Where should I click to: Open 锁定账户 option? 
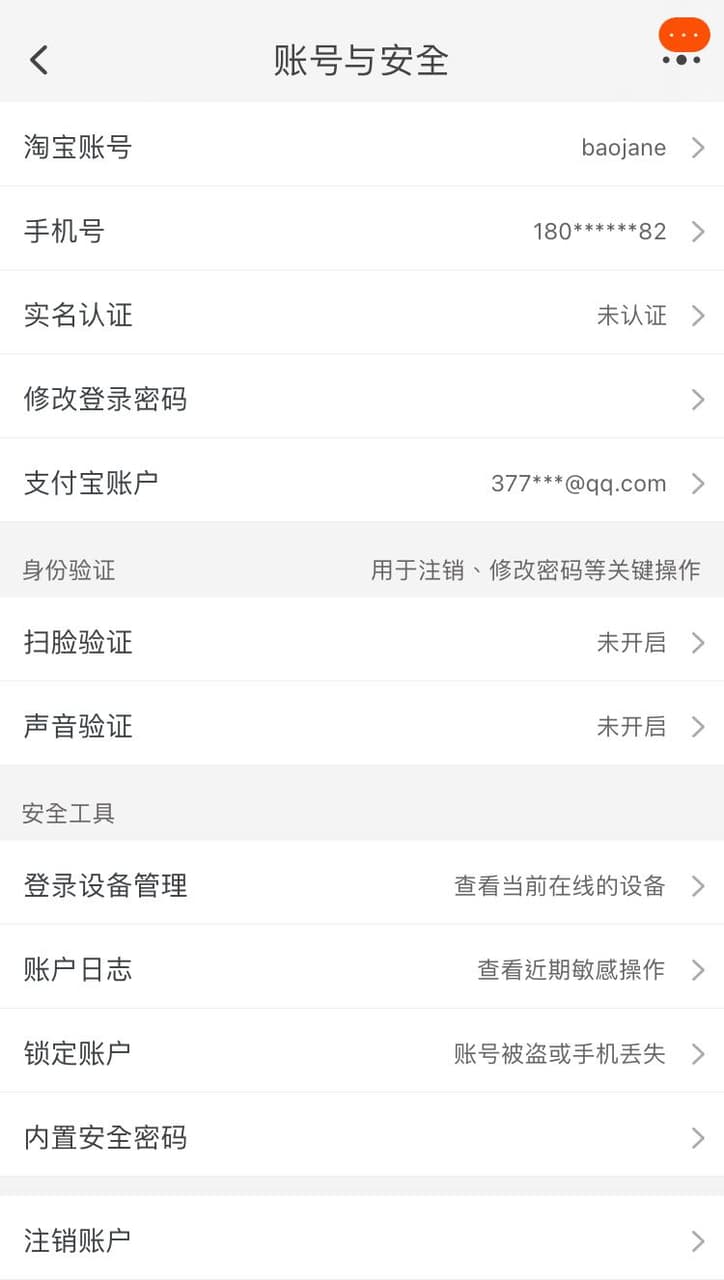point(362,1054)
